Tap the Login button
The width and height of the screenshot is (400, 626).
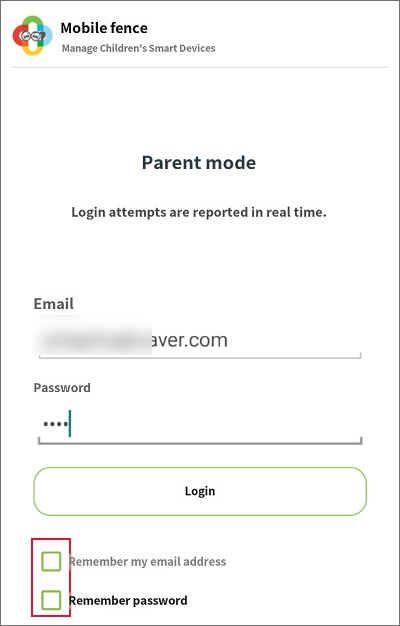click(x=200, y=491)
